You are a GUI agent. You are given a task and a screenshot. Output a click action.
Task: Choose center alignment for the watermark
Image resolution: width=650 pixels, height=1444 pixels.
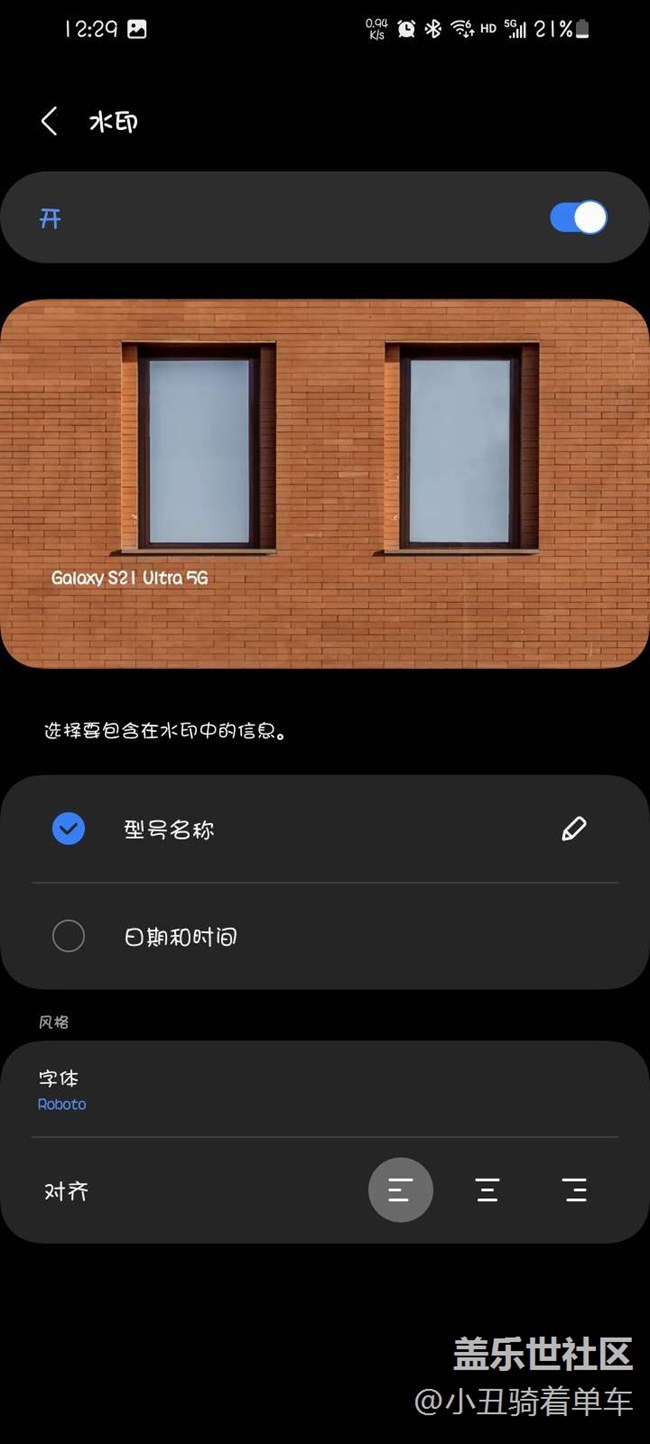pos(487,1190)
